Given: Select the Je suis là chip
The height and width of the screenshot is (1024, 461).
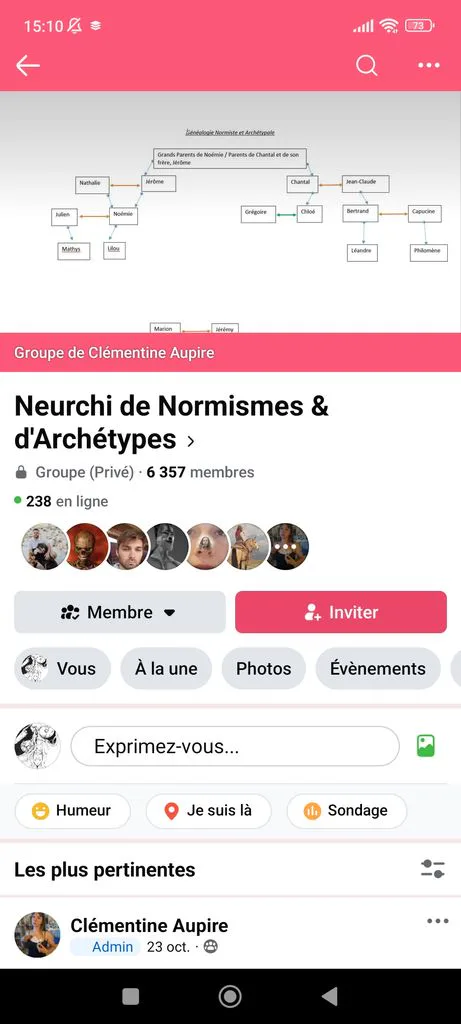Looking at the screenshot, I should tap(209, 810).
